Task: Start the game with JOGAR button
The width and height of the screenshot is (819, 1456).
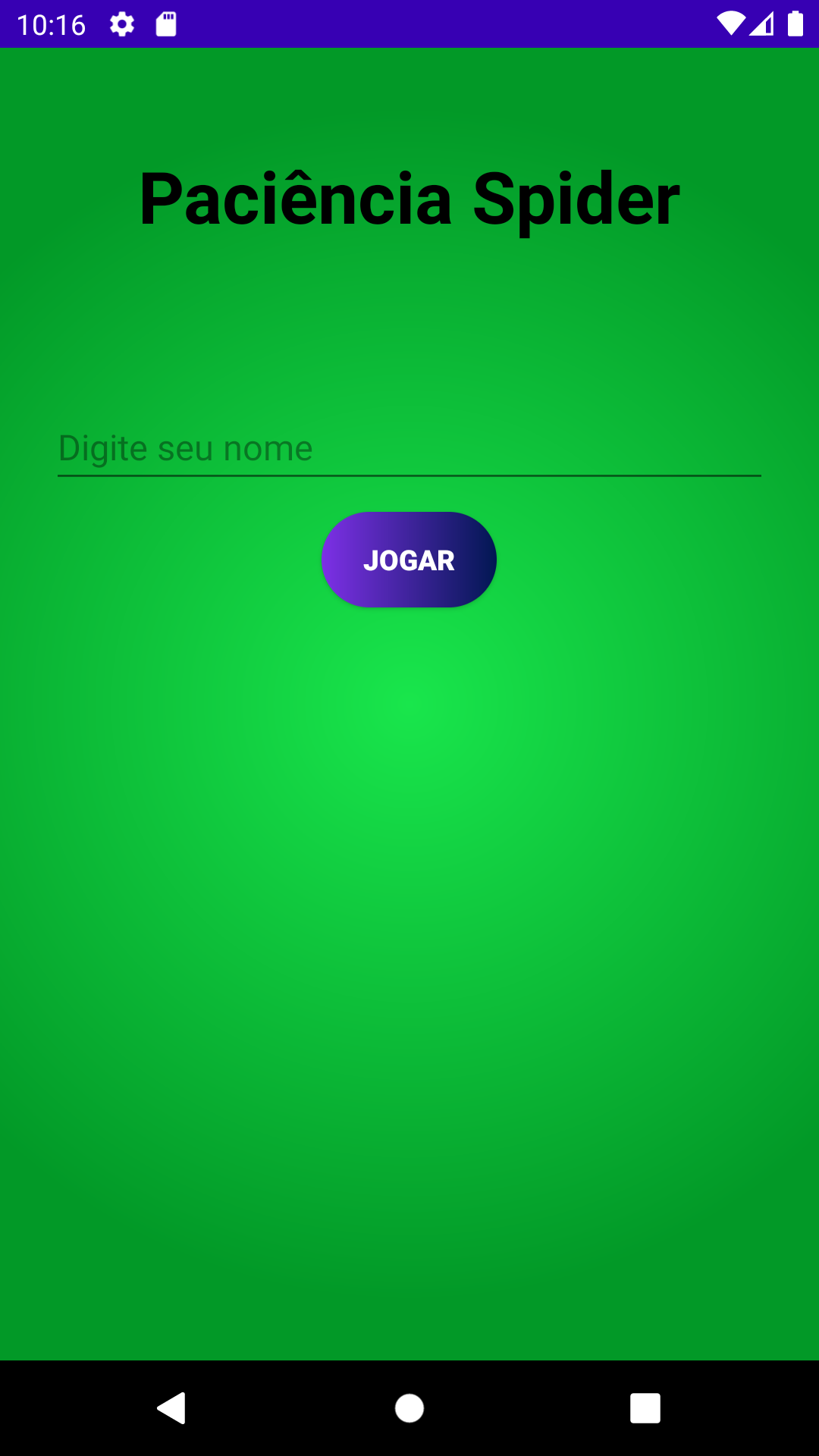Action: point(409,560)
